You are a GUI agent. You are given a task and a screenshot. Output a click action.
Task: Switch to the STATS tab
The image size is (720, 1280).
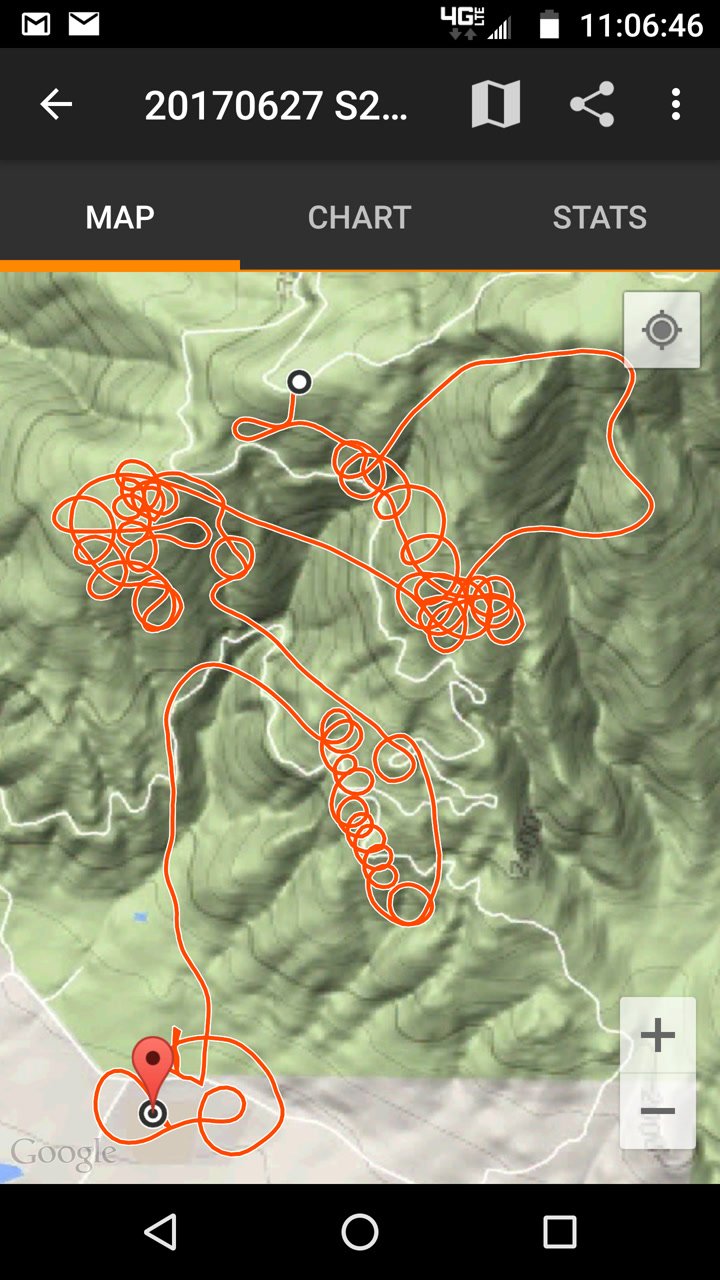point(599,217)
